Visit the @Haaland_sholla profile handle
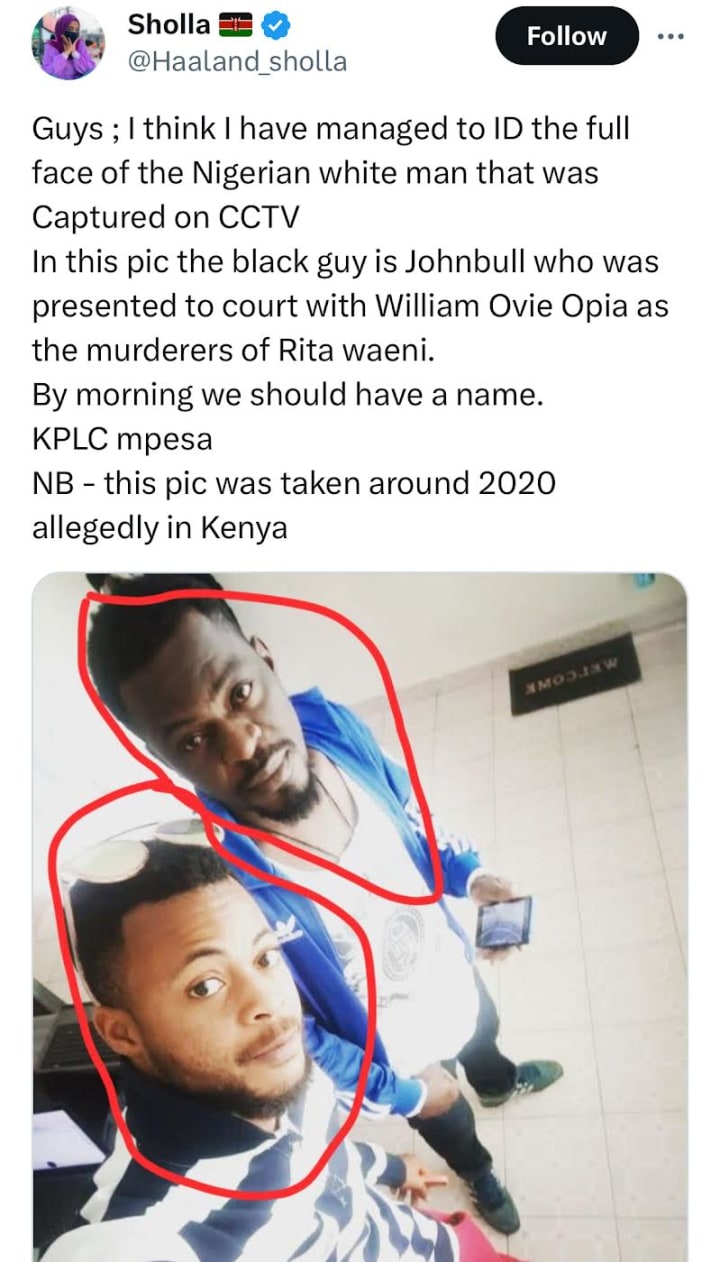 coord(238,62)
